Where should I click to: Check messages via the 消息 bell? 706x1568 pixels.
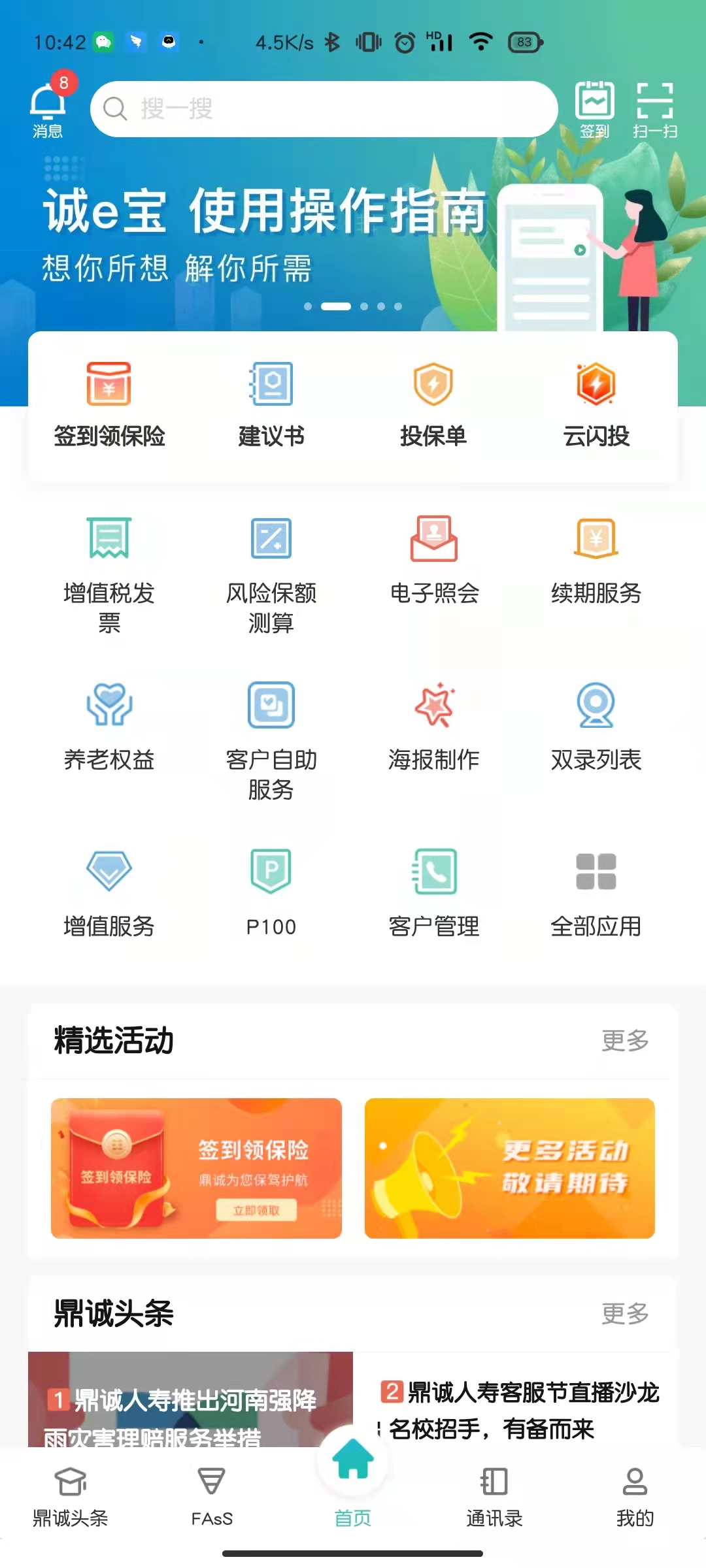point(48,108)
